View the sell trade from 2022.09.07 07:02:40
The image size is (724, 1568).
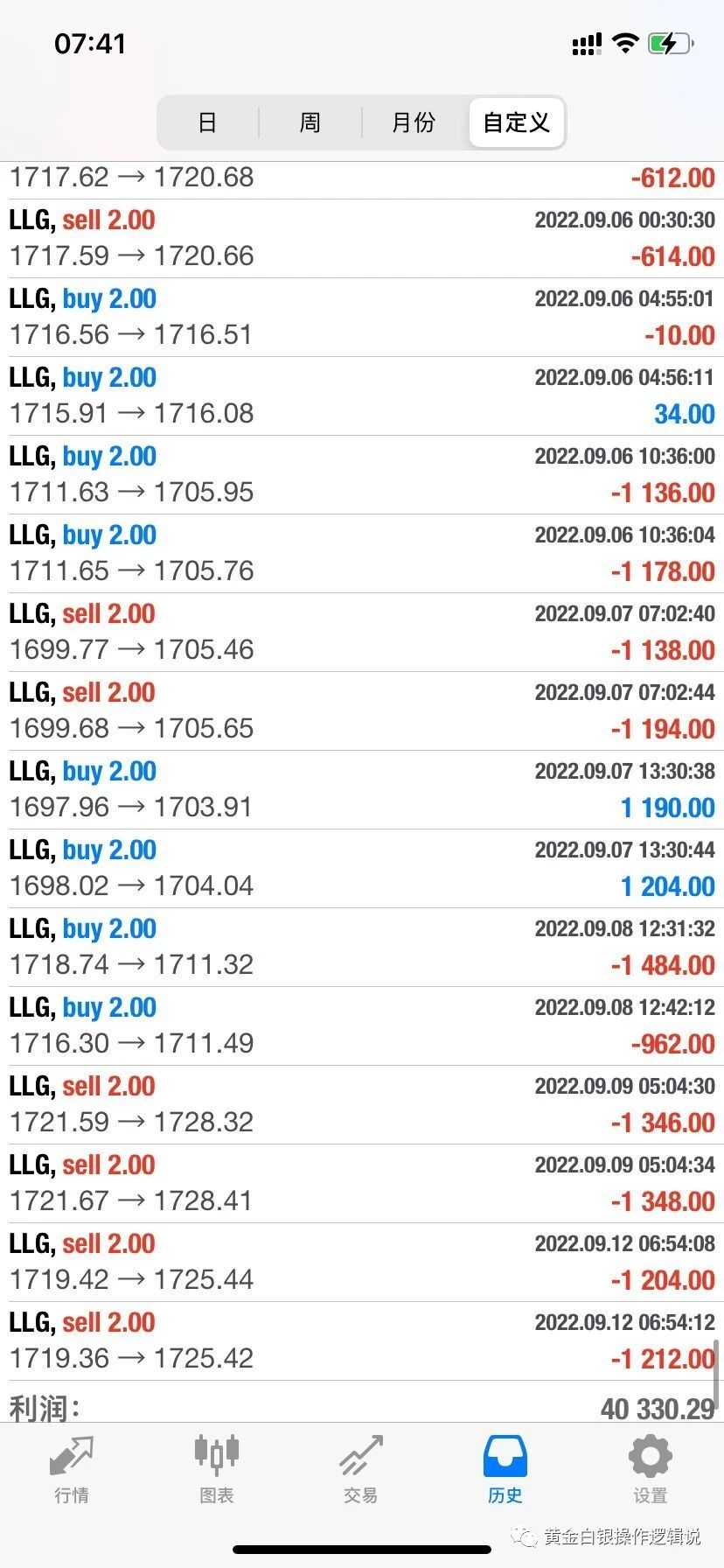pos(362,633)
